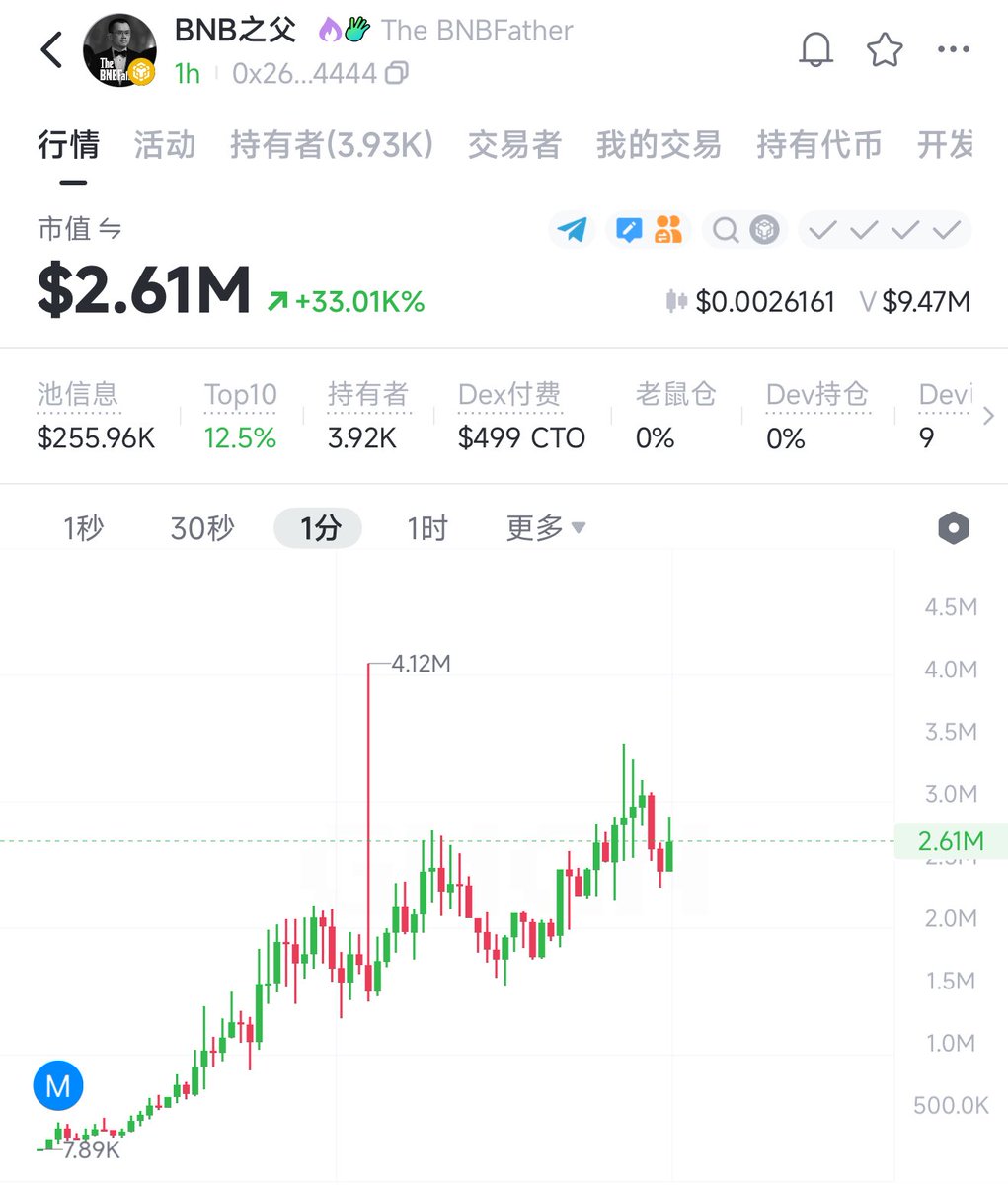
Task: Open the community people icon
Action: 668,230
